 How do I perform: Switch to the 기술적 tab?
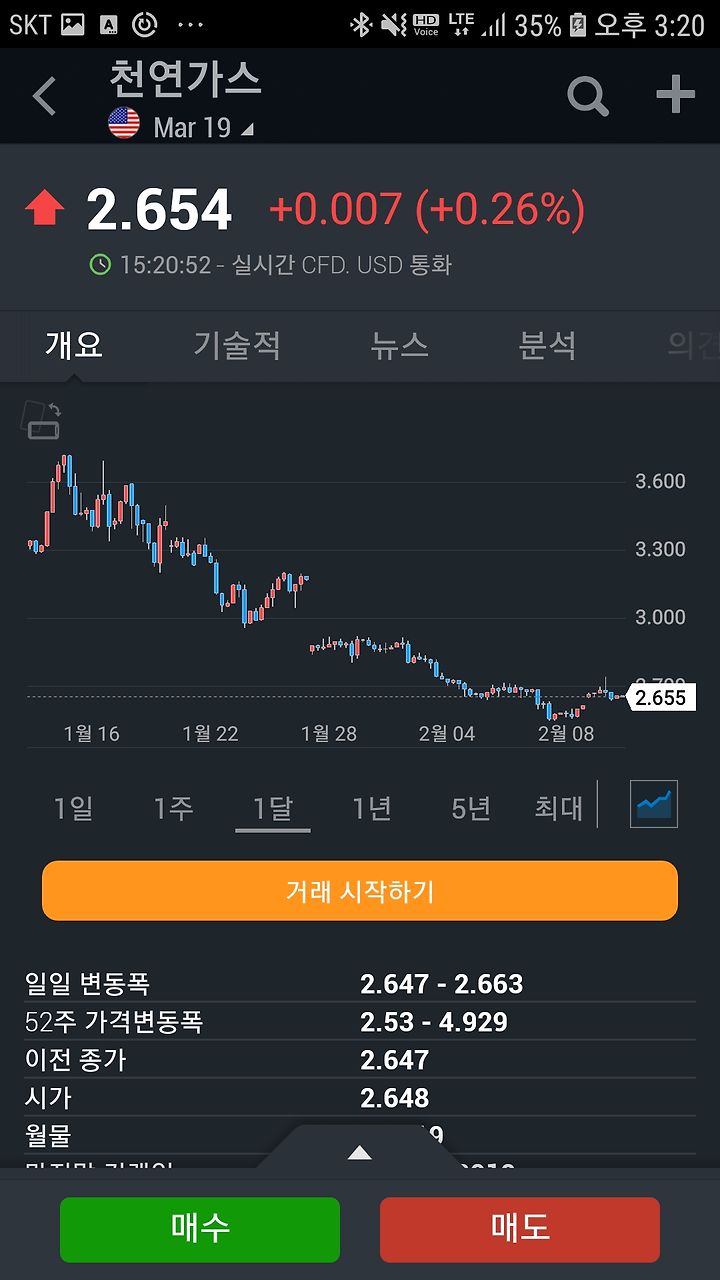[x=237, y=346]
